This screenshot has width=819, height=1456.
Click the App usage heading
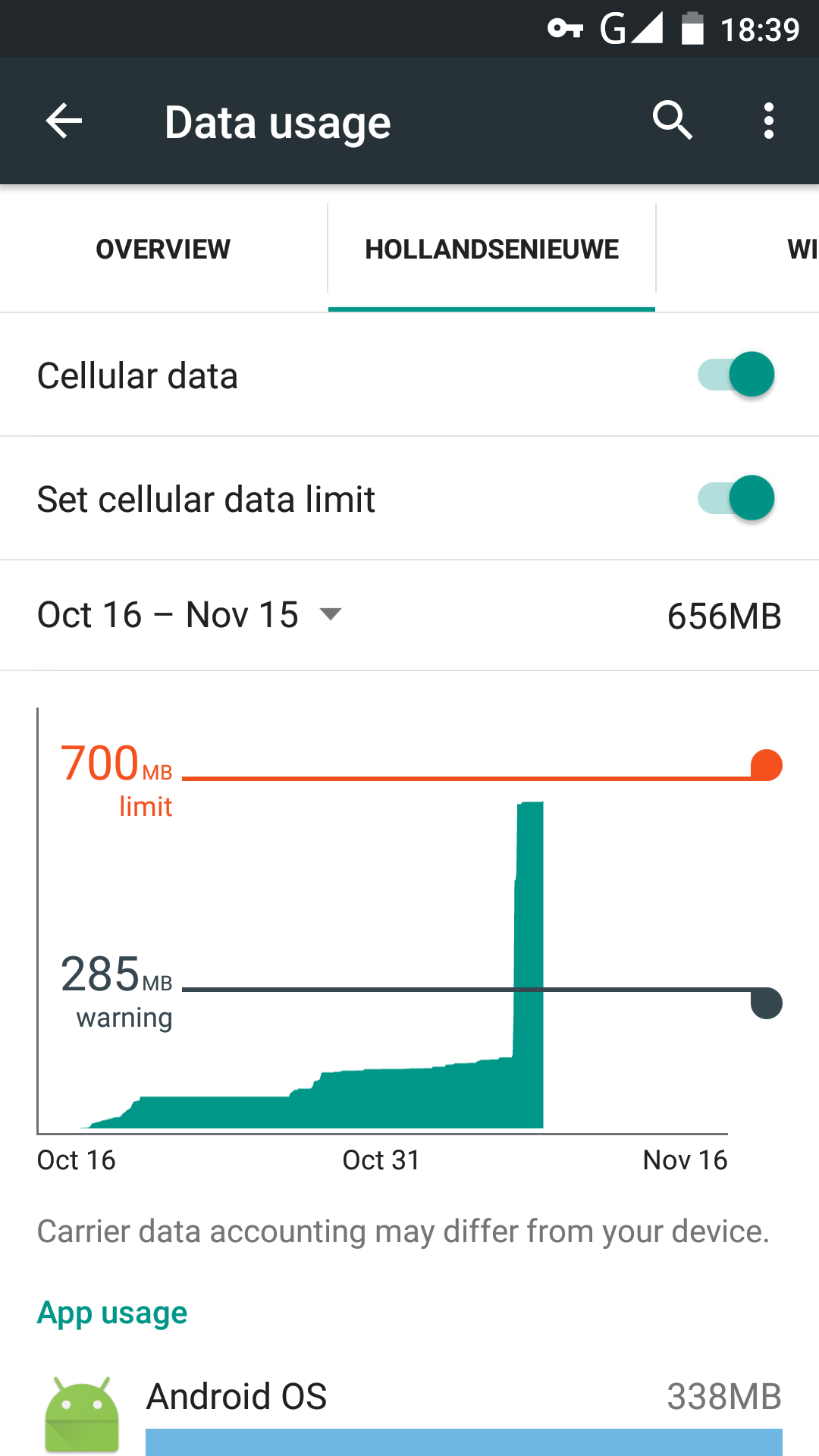(x=111, y=1313)
